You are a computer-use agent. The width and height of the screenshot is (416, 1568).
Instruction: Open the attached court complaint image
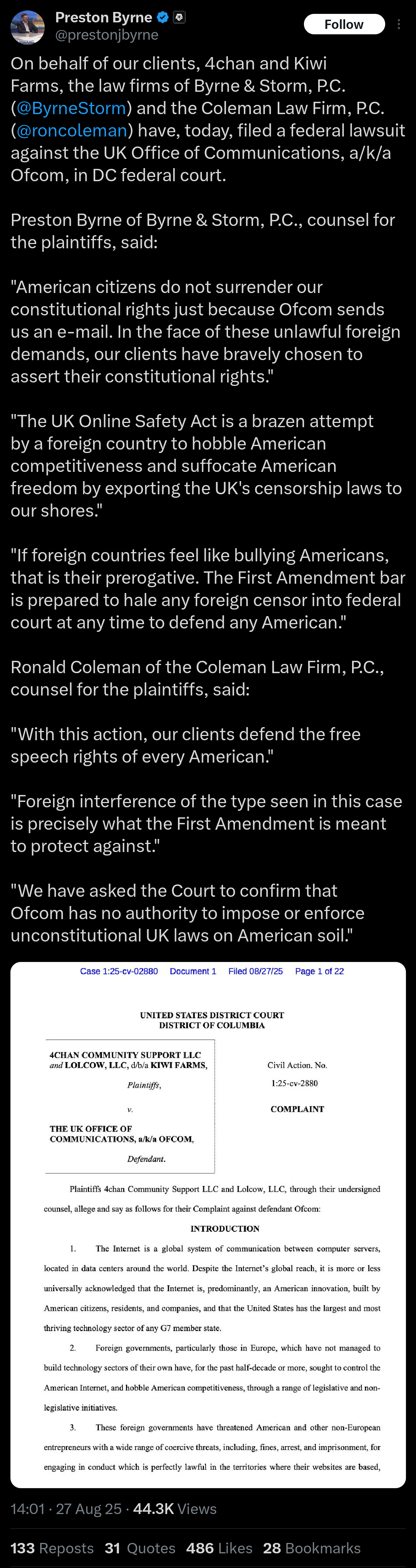click(208, 1223)
